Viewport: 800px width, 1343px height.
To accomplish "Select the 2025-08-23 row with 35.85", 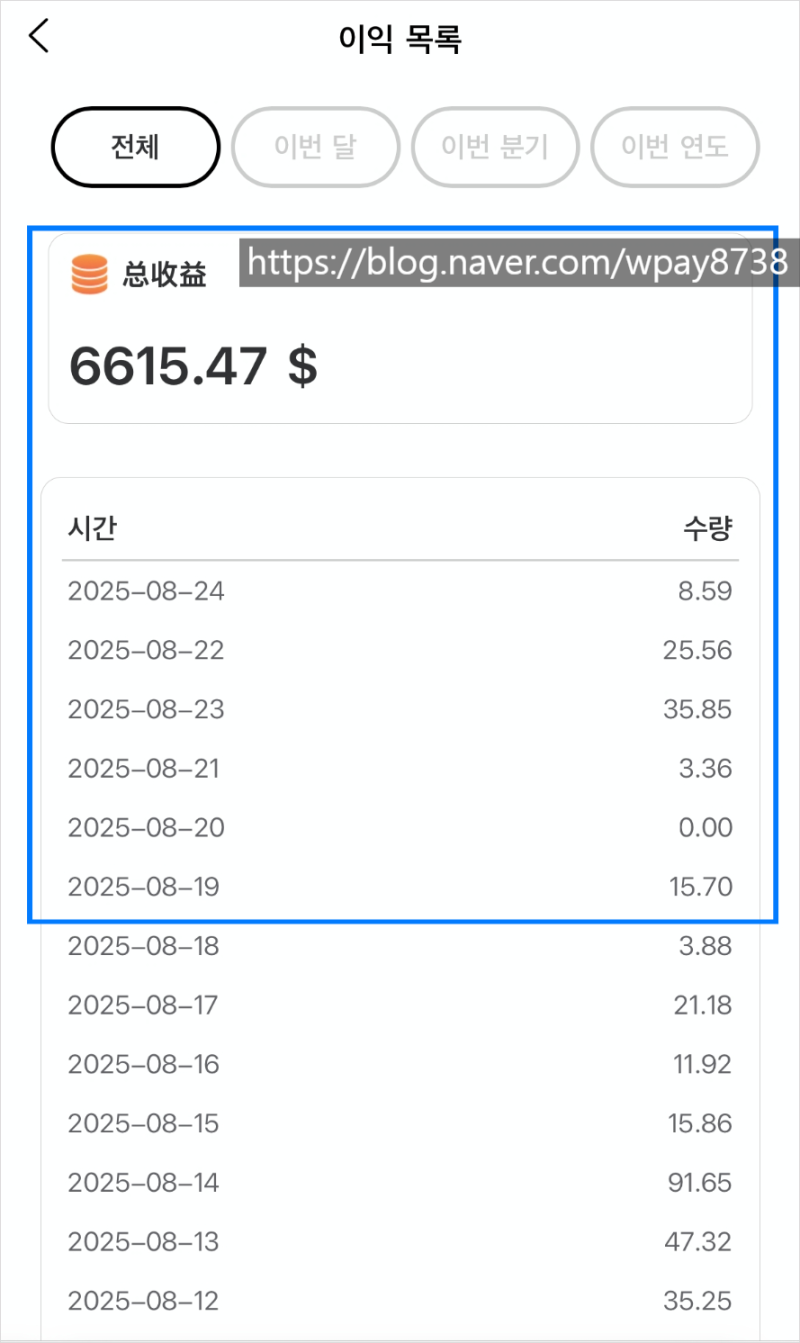I will [400, 709].
